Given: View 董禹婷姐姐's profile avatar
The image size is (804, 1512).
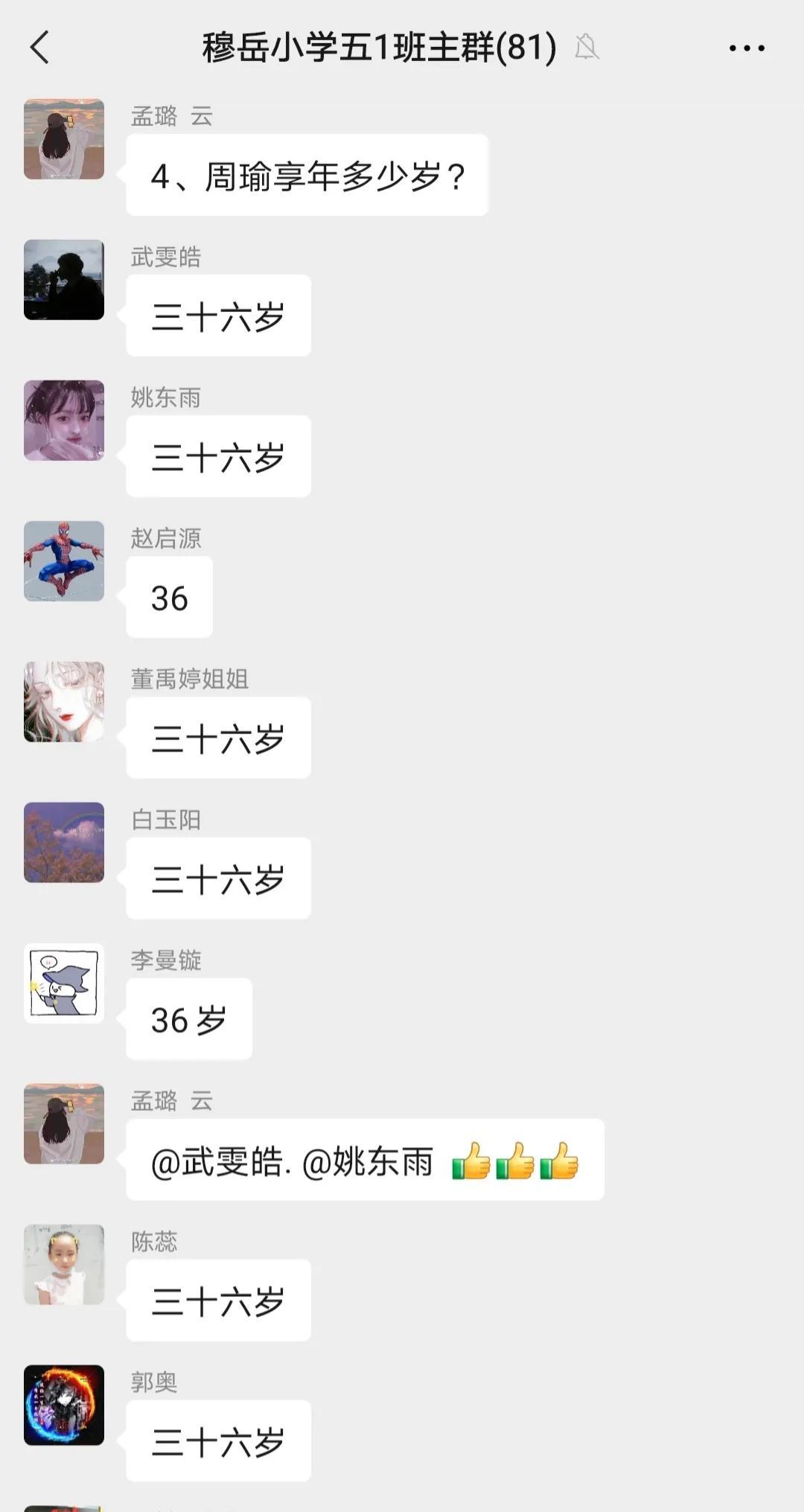Looking at the screenshot, I should click(64, 702).
